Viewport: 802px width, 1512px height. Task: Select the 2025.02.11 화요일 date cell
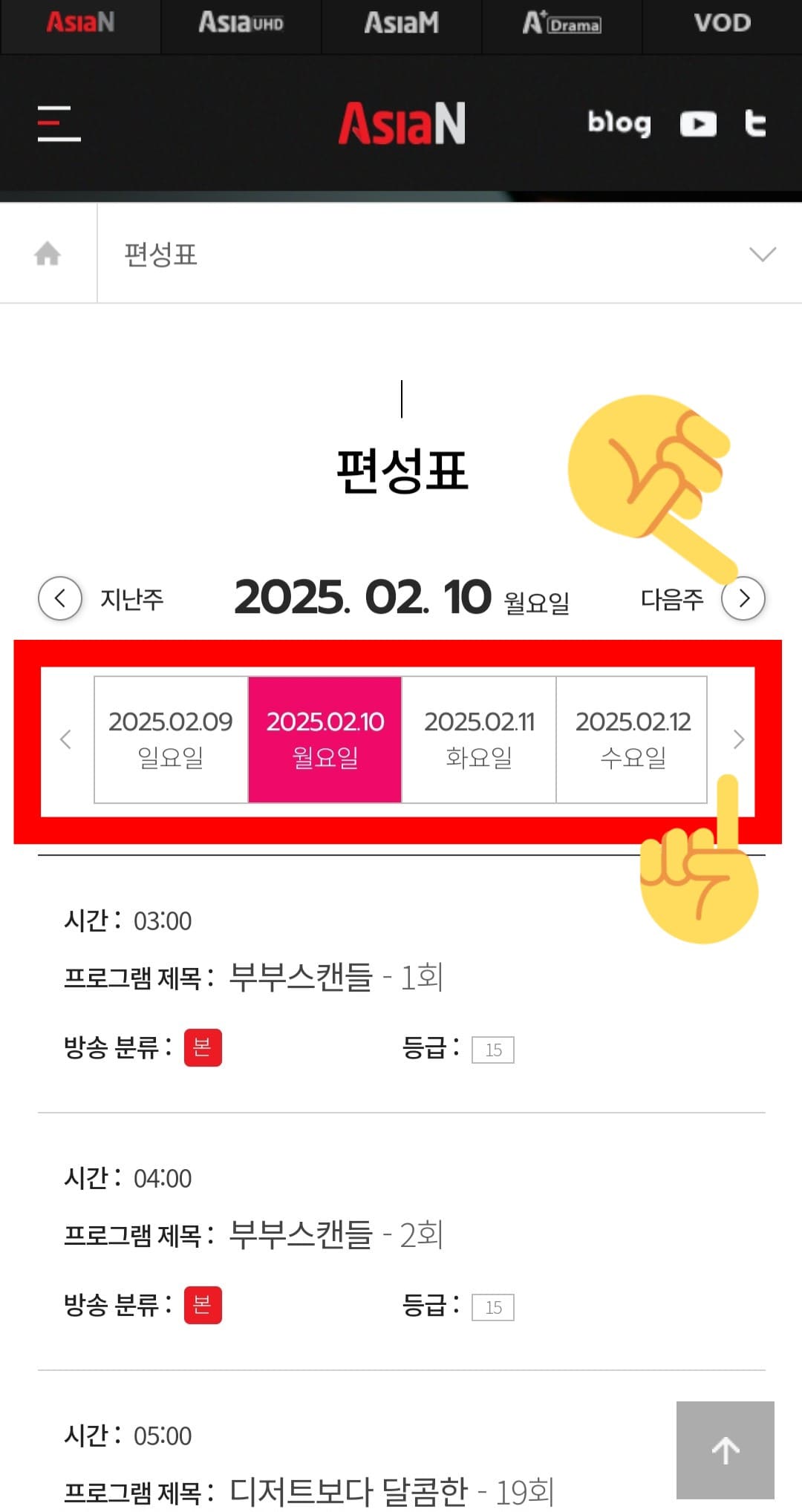click(478, 739)
